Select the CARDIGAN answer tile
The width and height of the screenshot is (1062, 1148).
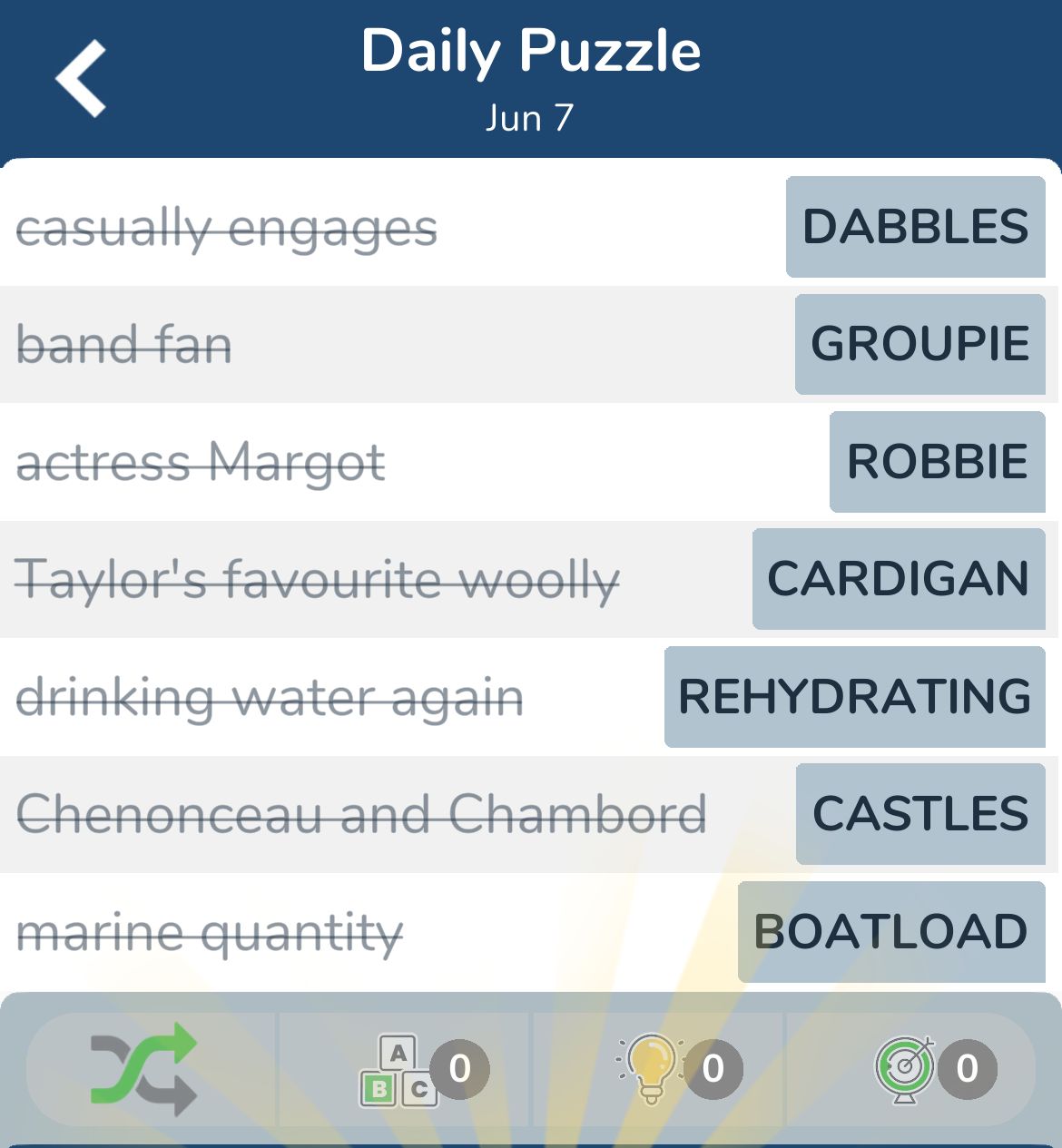pos(898,579)
